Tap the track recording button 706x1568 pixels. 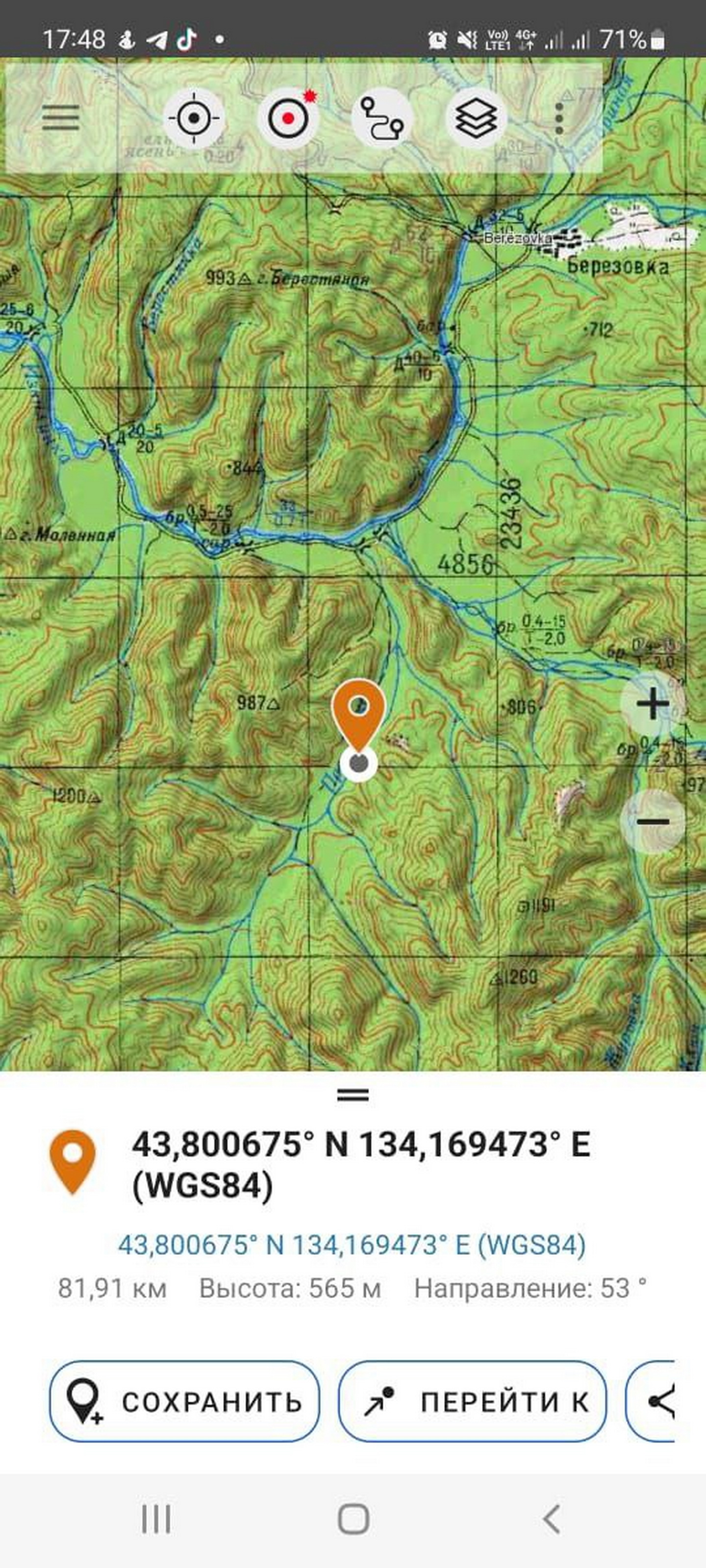pos(288,118)
